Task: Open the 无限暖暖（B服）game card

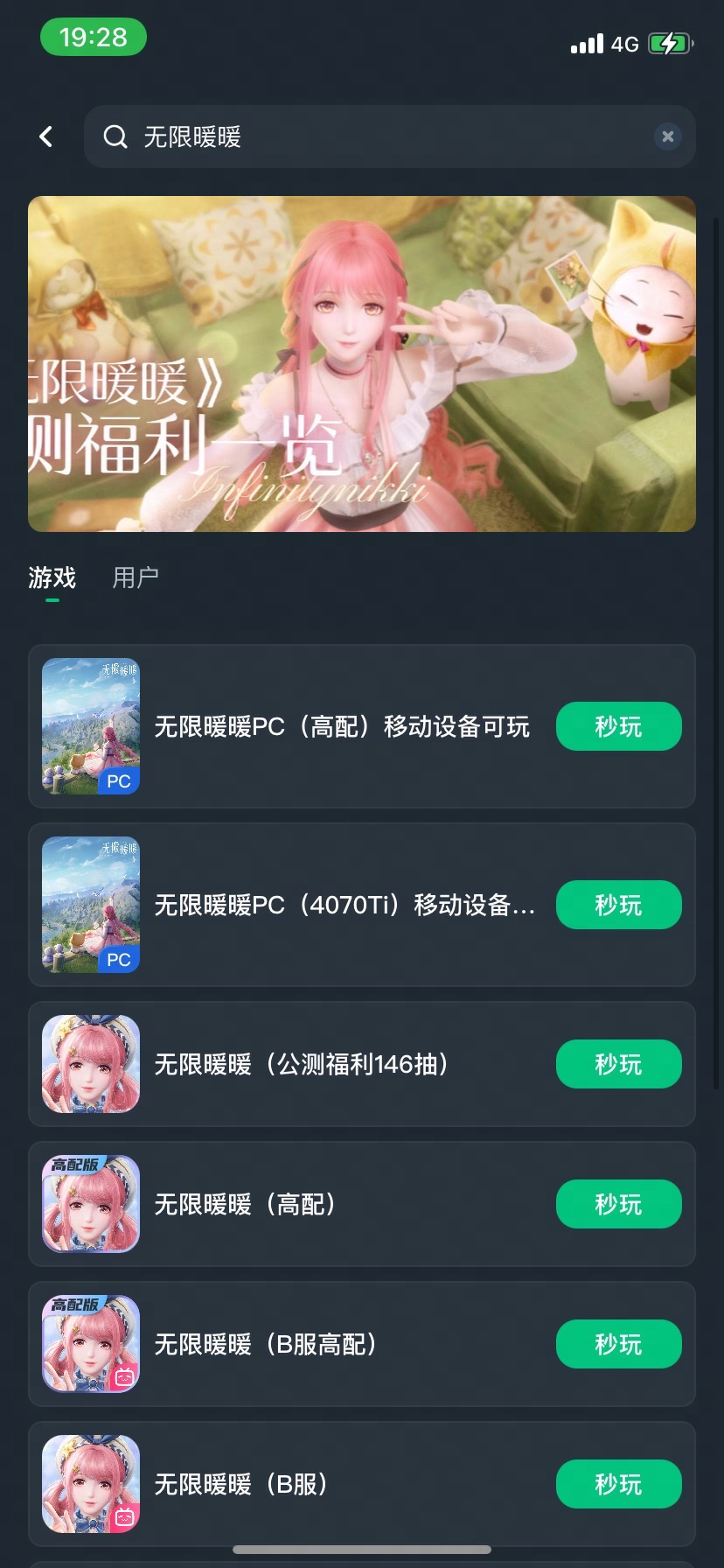Action: coord(362,1484)
